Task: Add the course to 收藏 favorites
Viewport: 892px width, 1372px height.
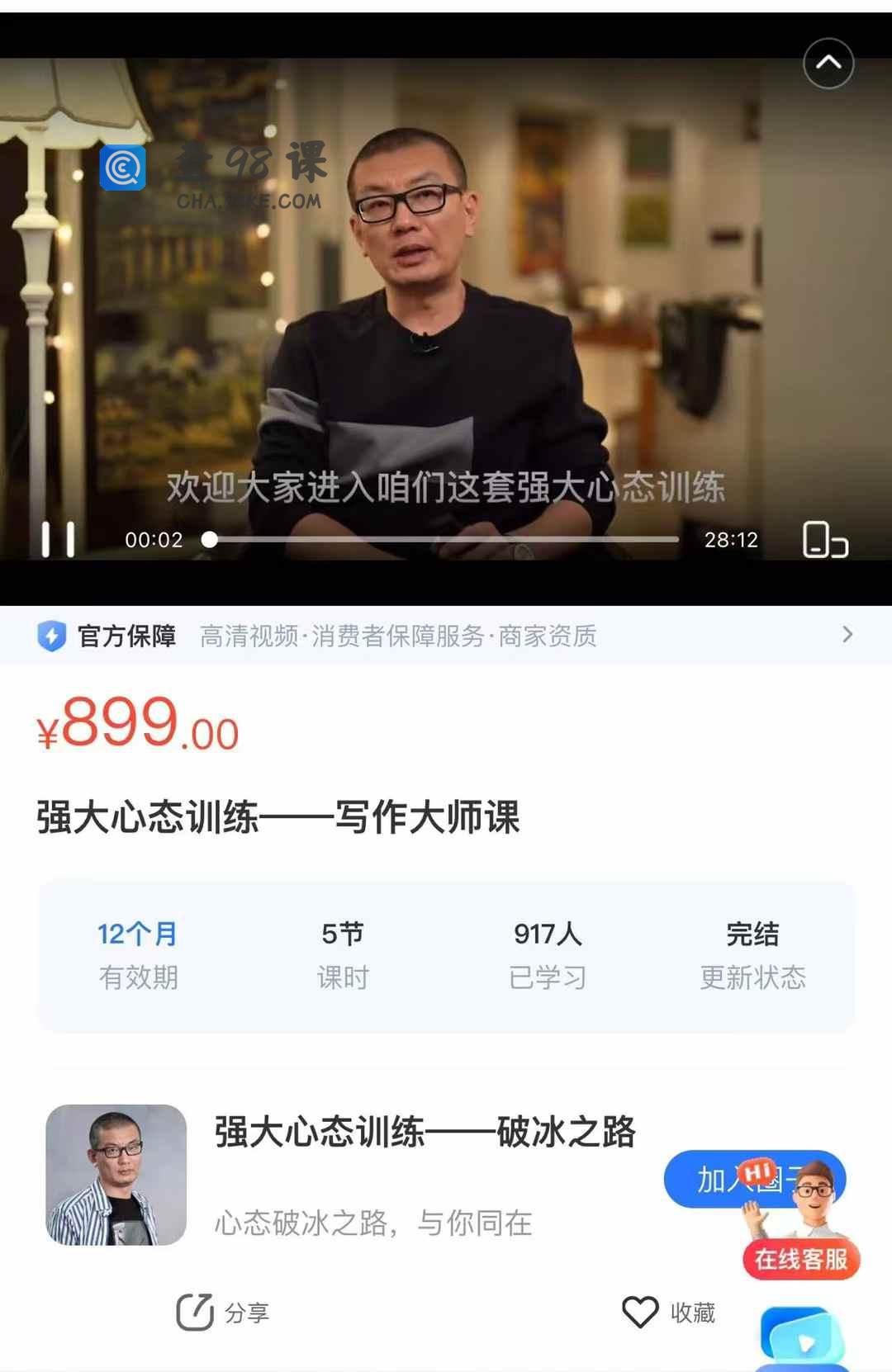Action: coord(669,1312)
